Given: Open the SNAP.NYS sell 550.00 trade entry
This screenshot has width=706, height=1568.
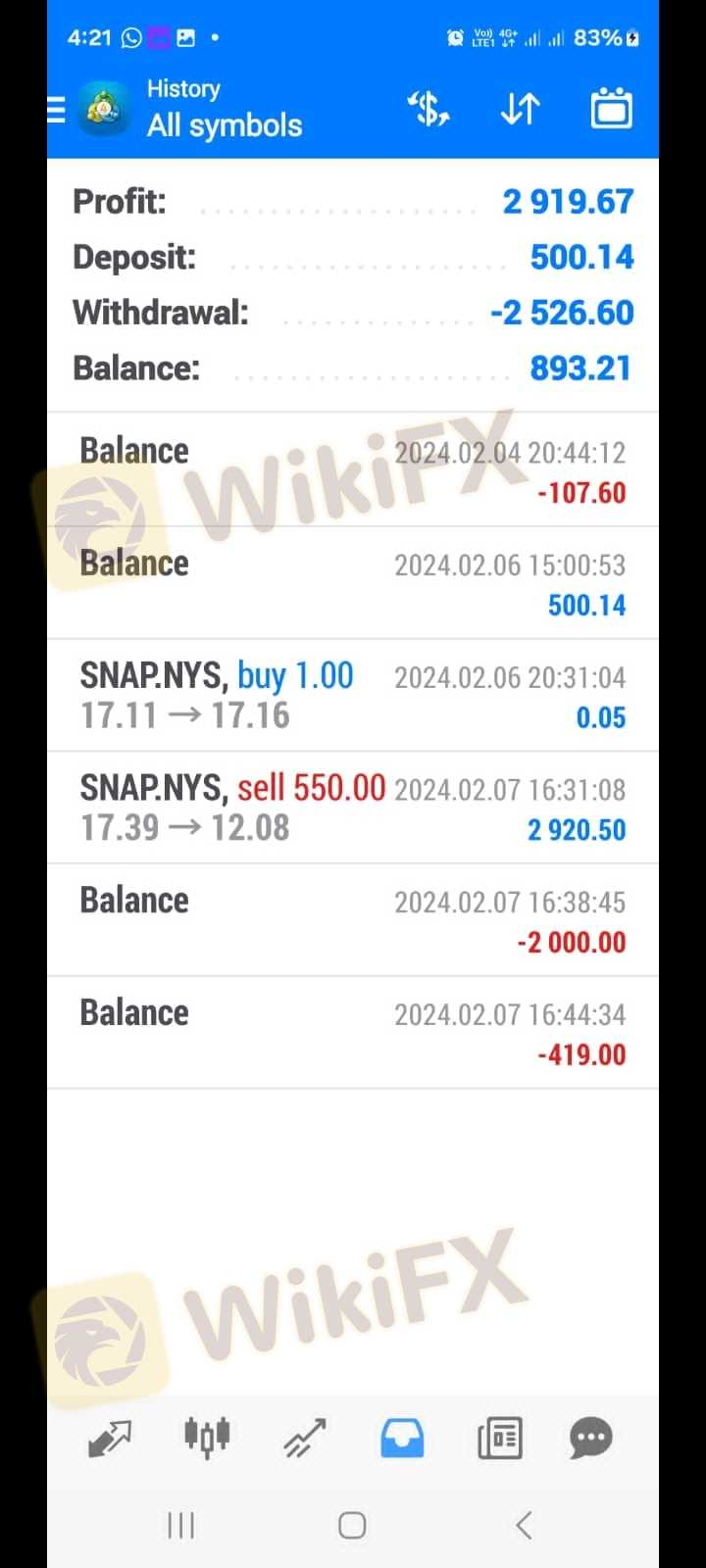Looking at the screenshot, I should coord(353,807).
